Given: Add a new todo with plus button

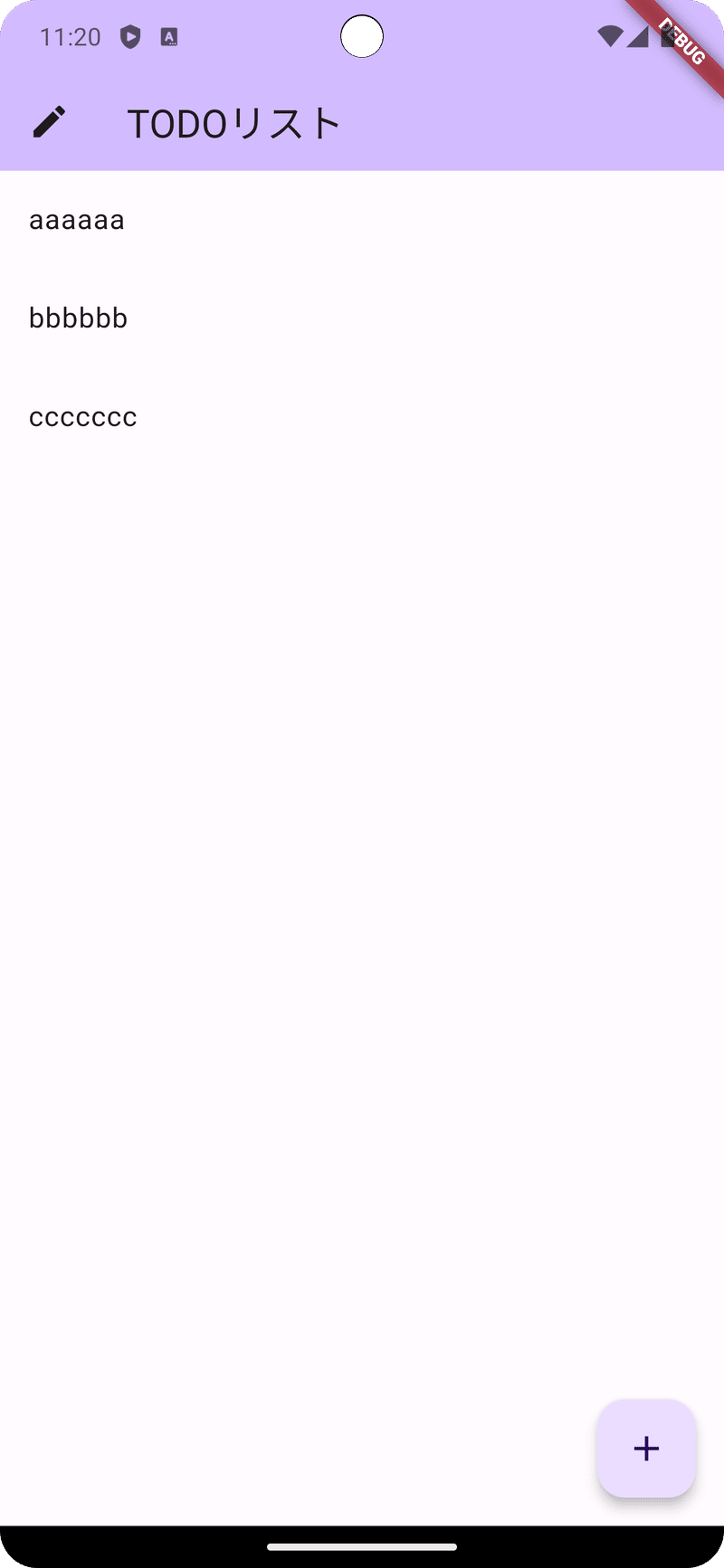Looking at the screenshot, I should click(646, 1449).
